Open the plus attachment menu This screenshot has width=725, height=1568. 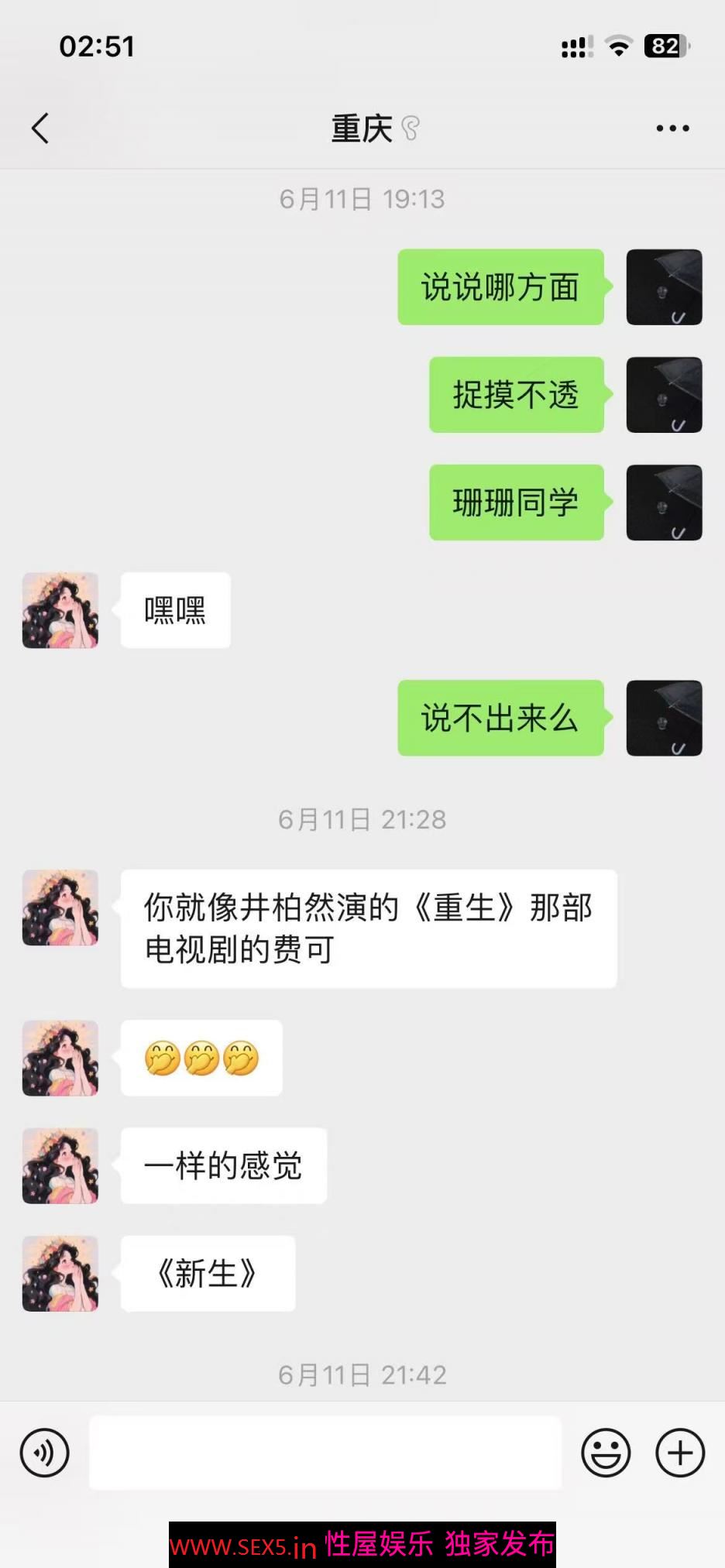point(680,1453)
